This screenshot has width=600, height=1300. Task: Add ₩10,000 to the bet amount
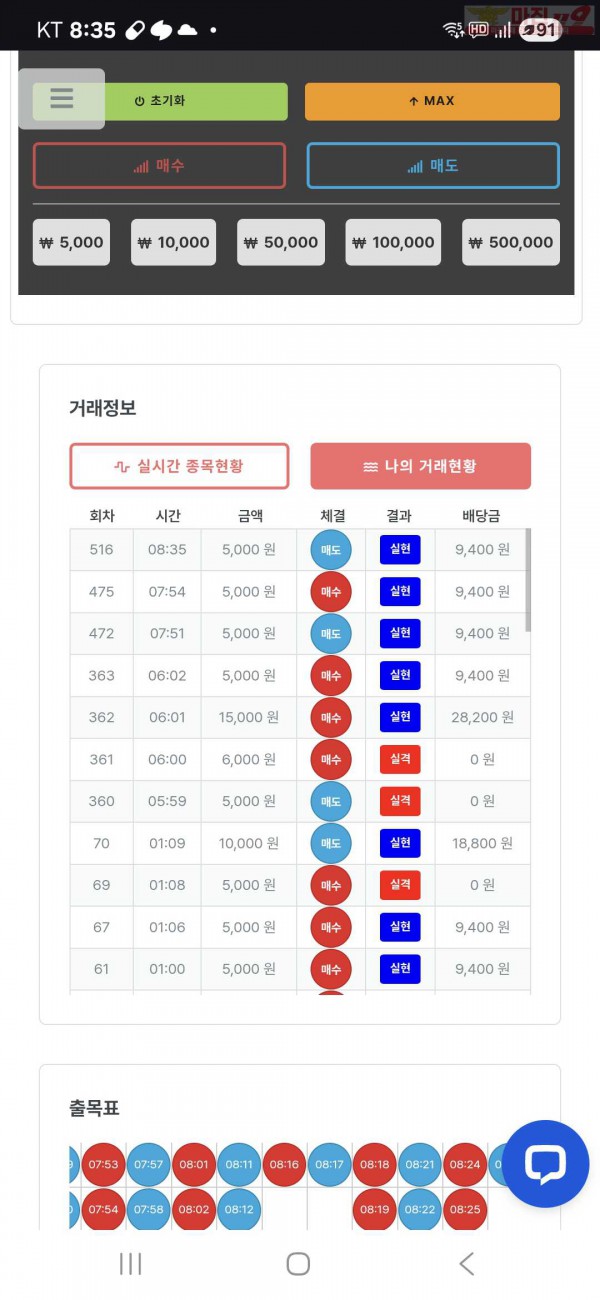(x=174, y=242)
